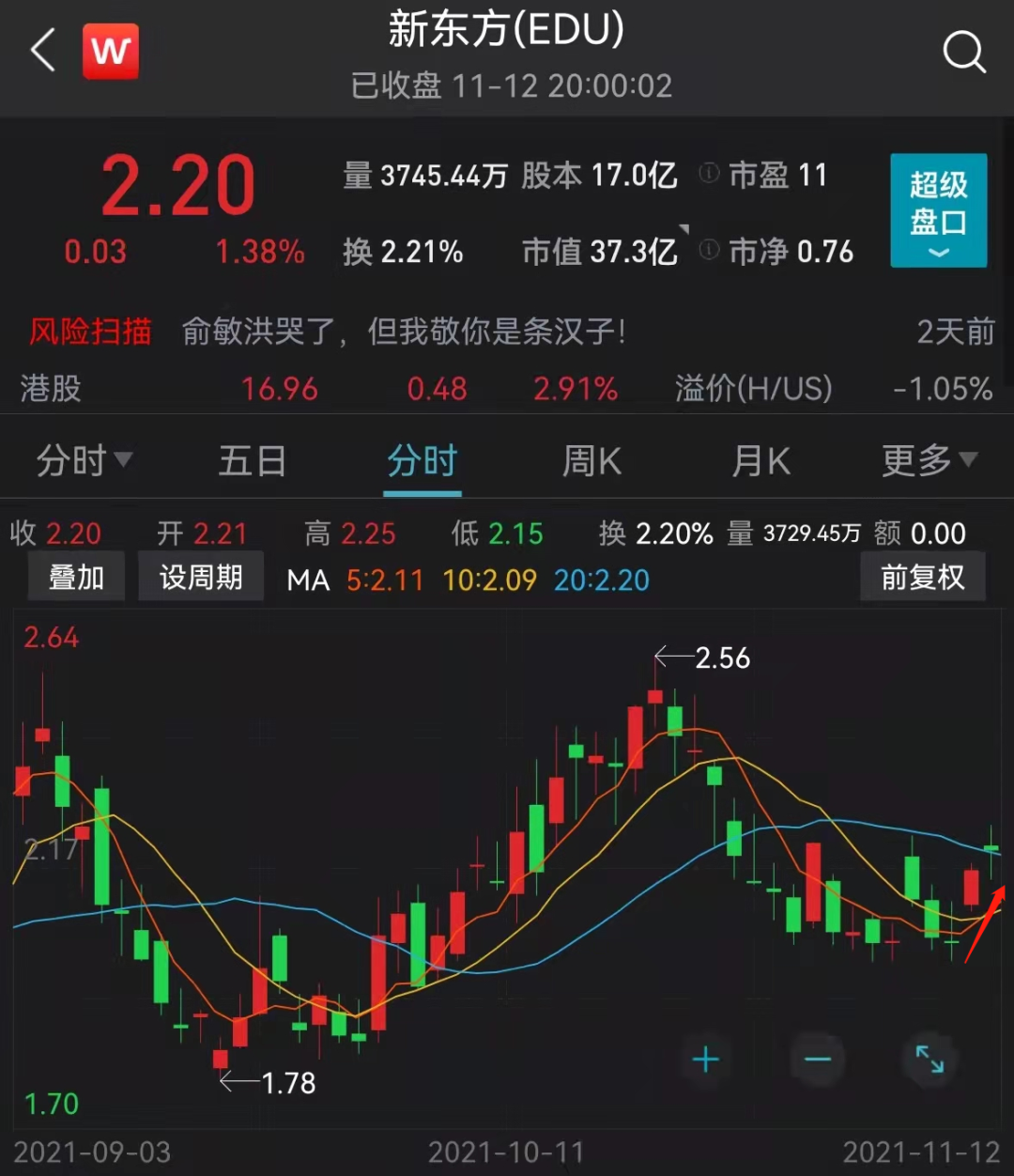Open the leftmost 分时 dropdown arrow
1014x1176 pixels.
125,460
